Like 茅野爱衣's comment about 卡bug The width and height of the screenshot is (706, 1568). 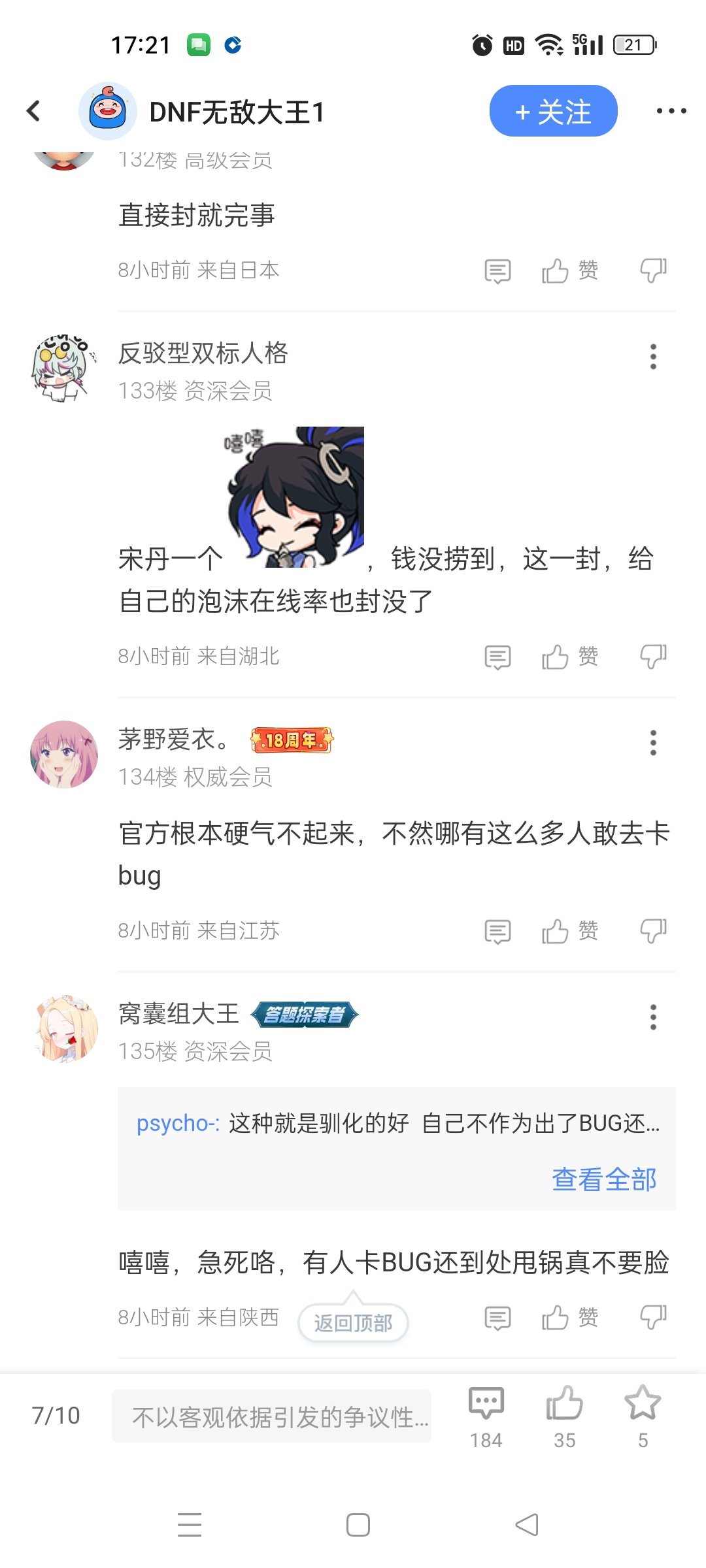click(x=569, y=931)
